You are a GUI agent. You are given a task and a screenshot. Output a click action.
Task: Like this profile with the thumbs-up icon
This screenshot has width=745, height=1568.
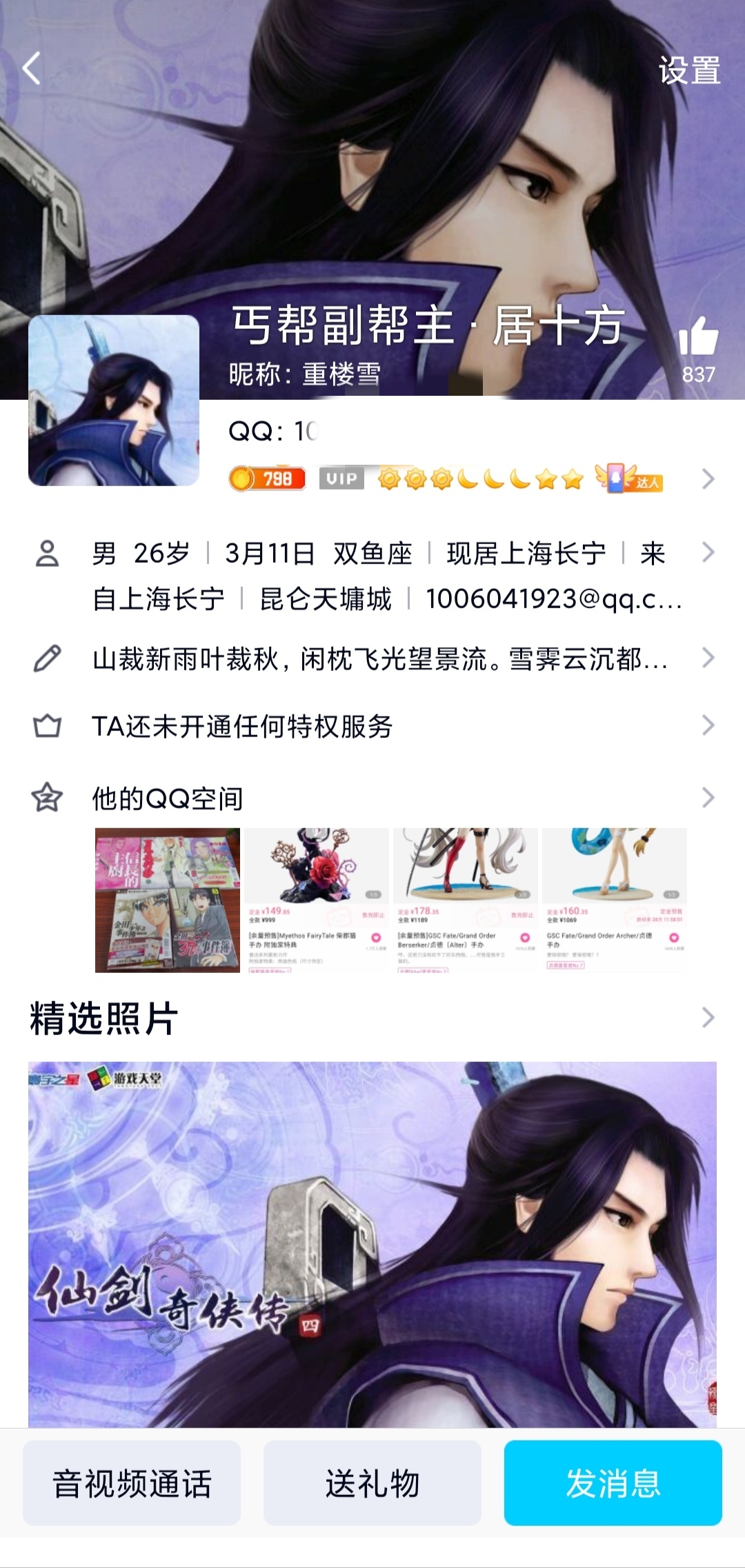click(x=698, y=338)
